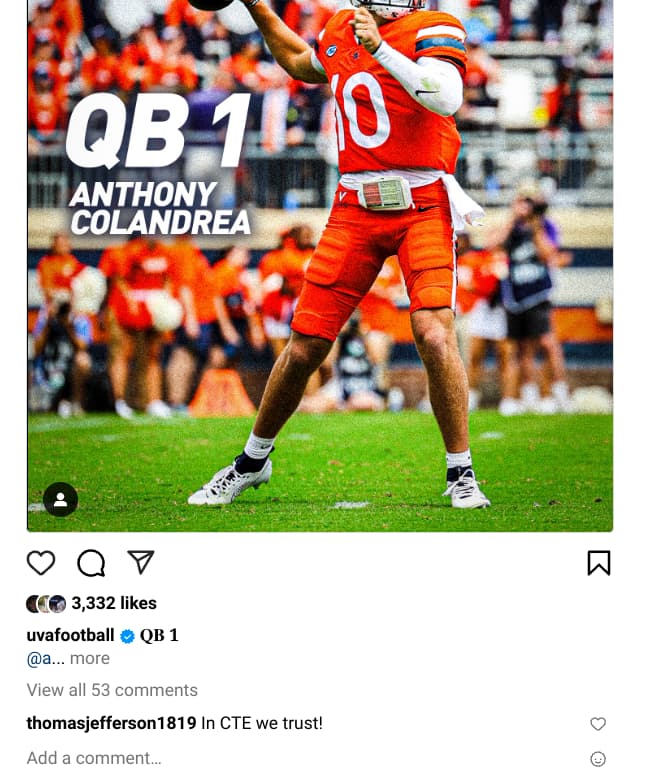Open the uvafootball profile from caption
660x771 pixels.
(x=70, y=635)
